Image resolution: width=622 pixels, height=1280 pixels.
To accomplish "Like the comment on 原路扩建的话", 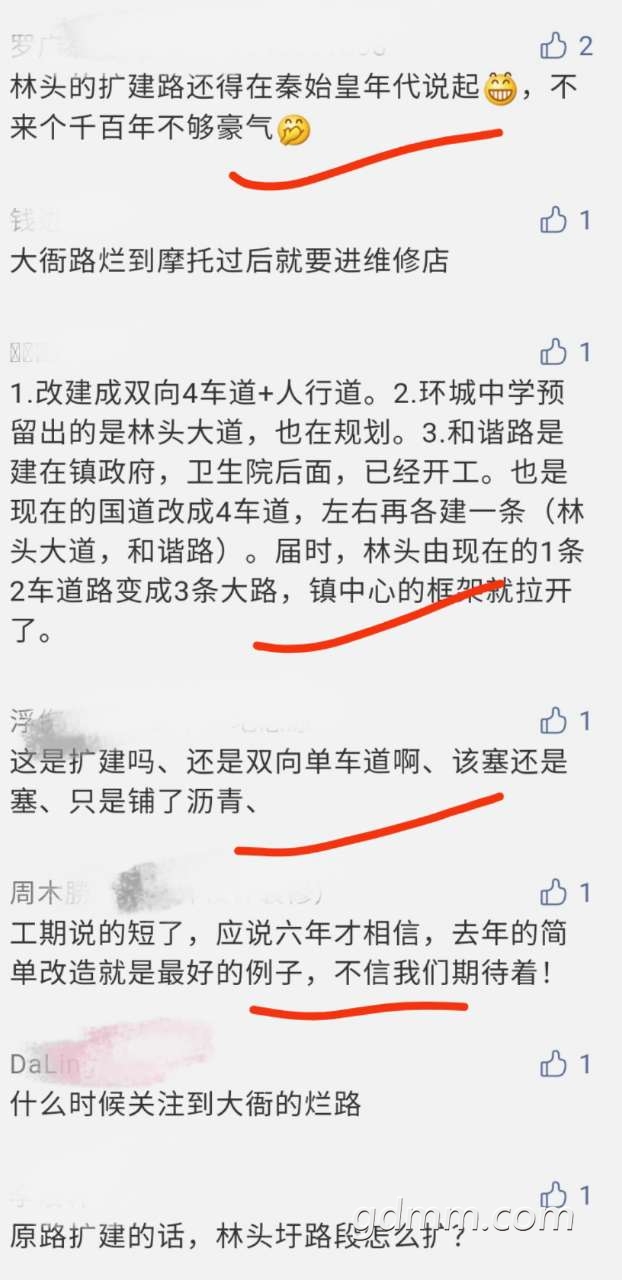I will (x=554, y=1195).
